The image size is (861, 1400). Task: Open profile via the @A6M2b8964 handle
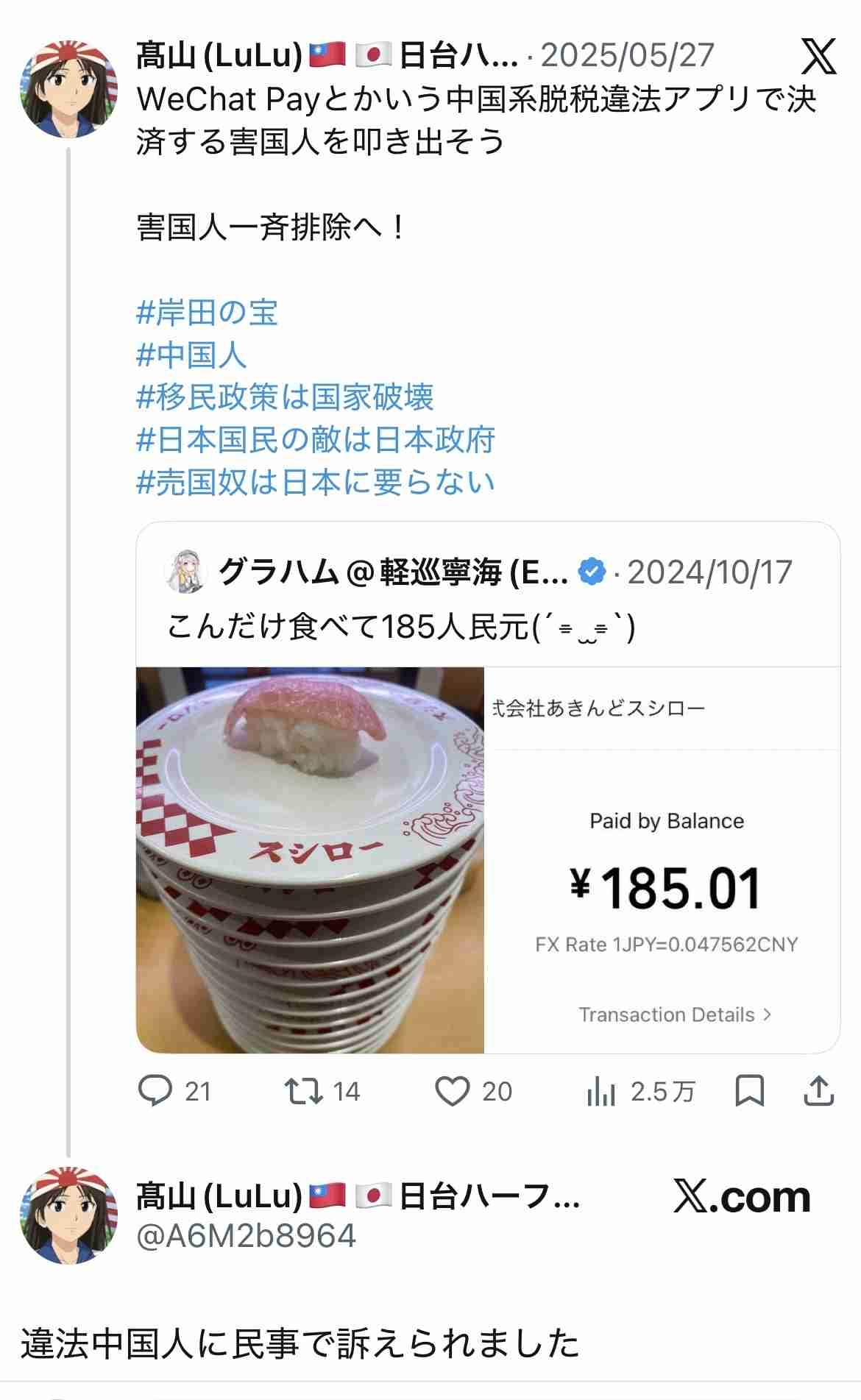(x=247, y=1236)
